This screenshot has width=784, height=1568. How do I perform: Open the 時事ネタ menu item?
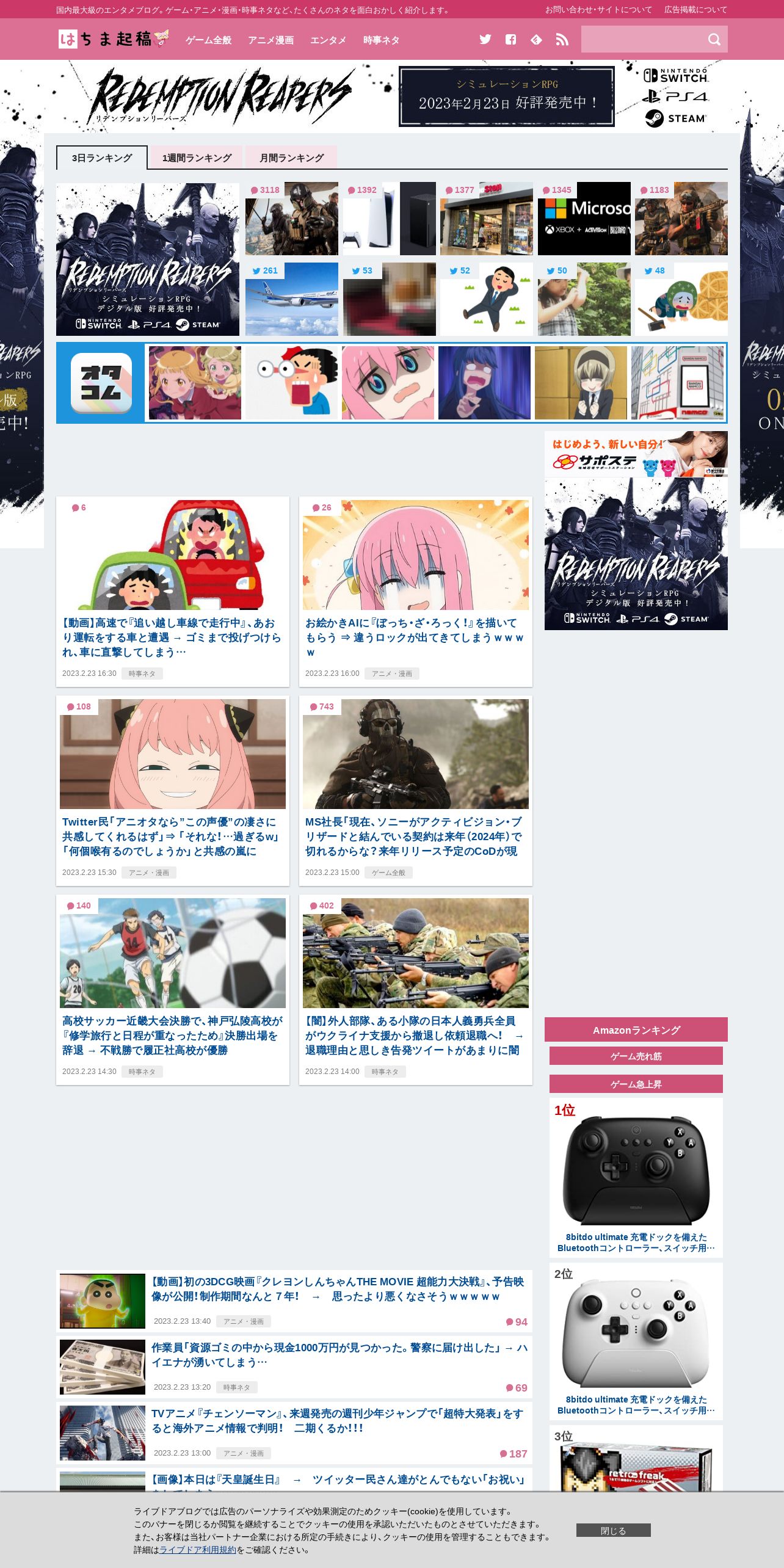pyautogui.click(x=381, y=40)
